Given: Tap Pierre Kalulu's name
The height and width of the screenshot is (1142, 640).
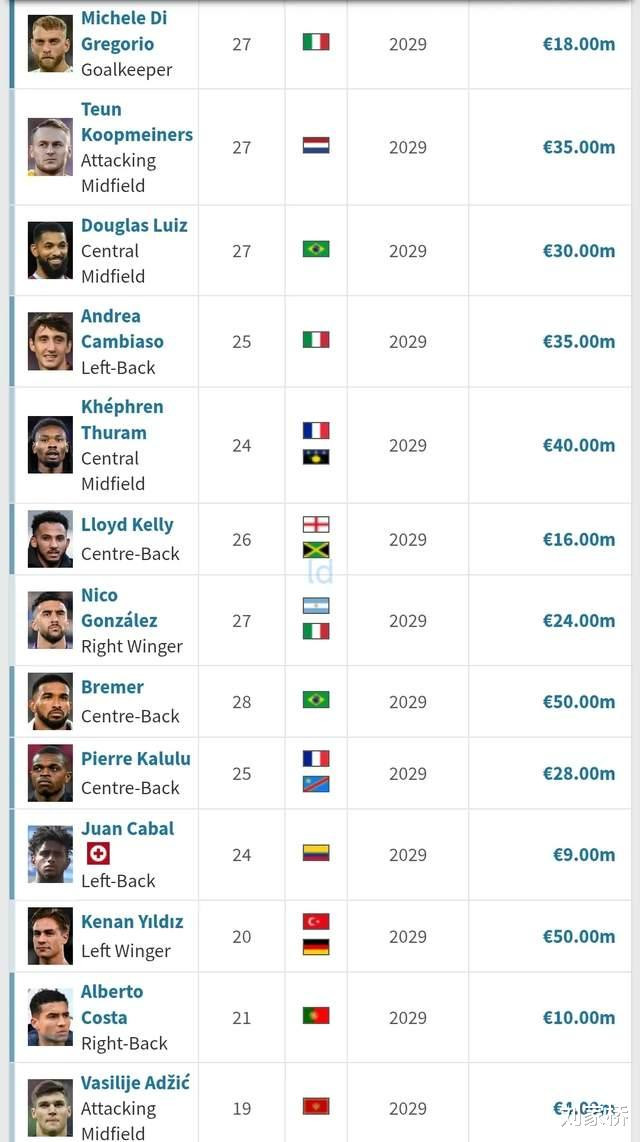Looking at the screenshot, I should click(135, 759).
